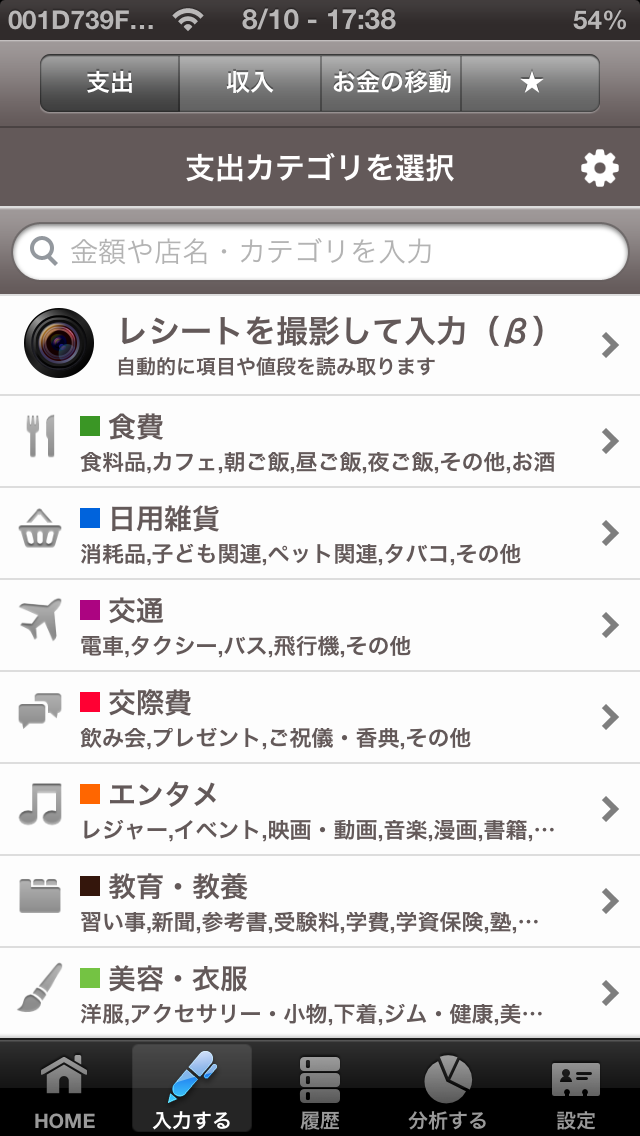Image resolution: width=640 pixels, height=1136 pixels.
Task: Select the 交際費 category row
Action: pyautogui.click(x=320, y=717)
